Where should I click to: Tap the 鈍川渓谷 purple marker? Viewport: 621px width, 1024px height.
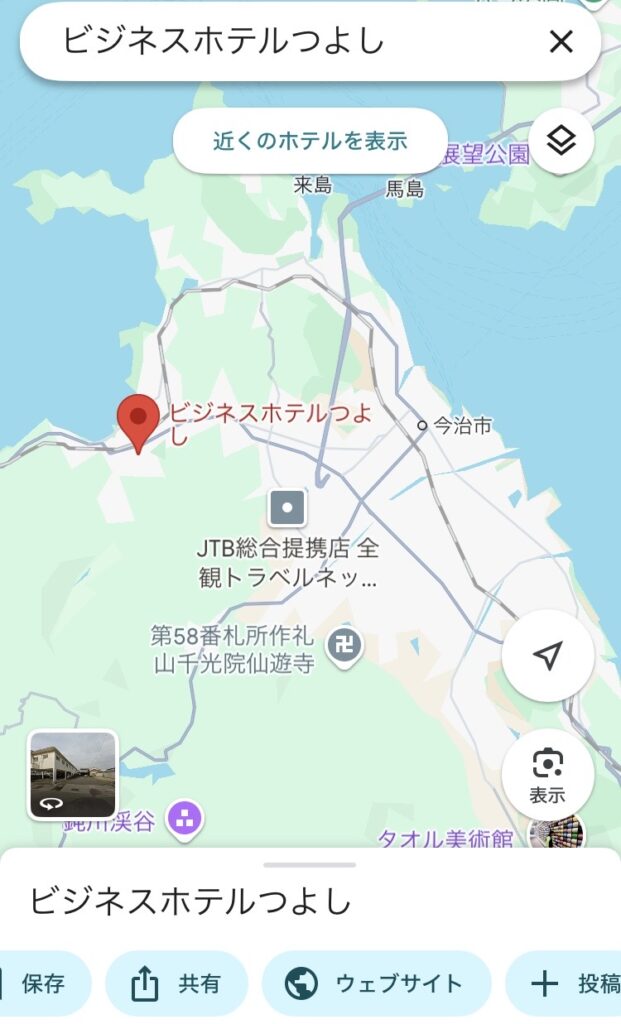coord(185,818)
